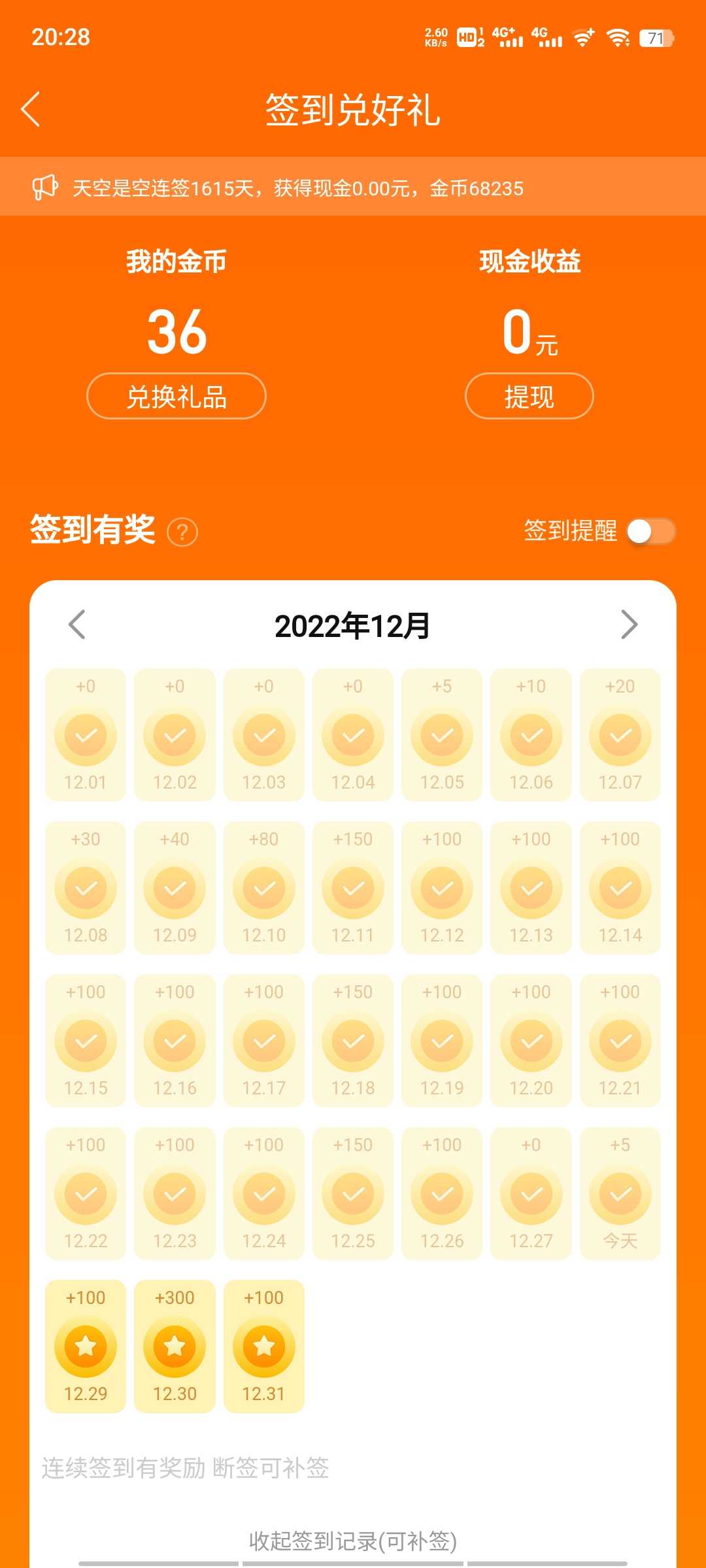Go to the next month in calendar
Screen dimensions: 706x1568
[629, 625]
